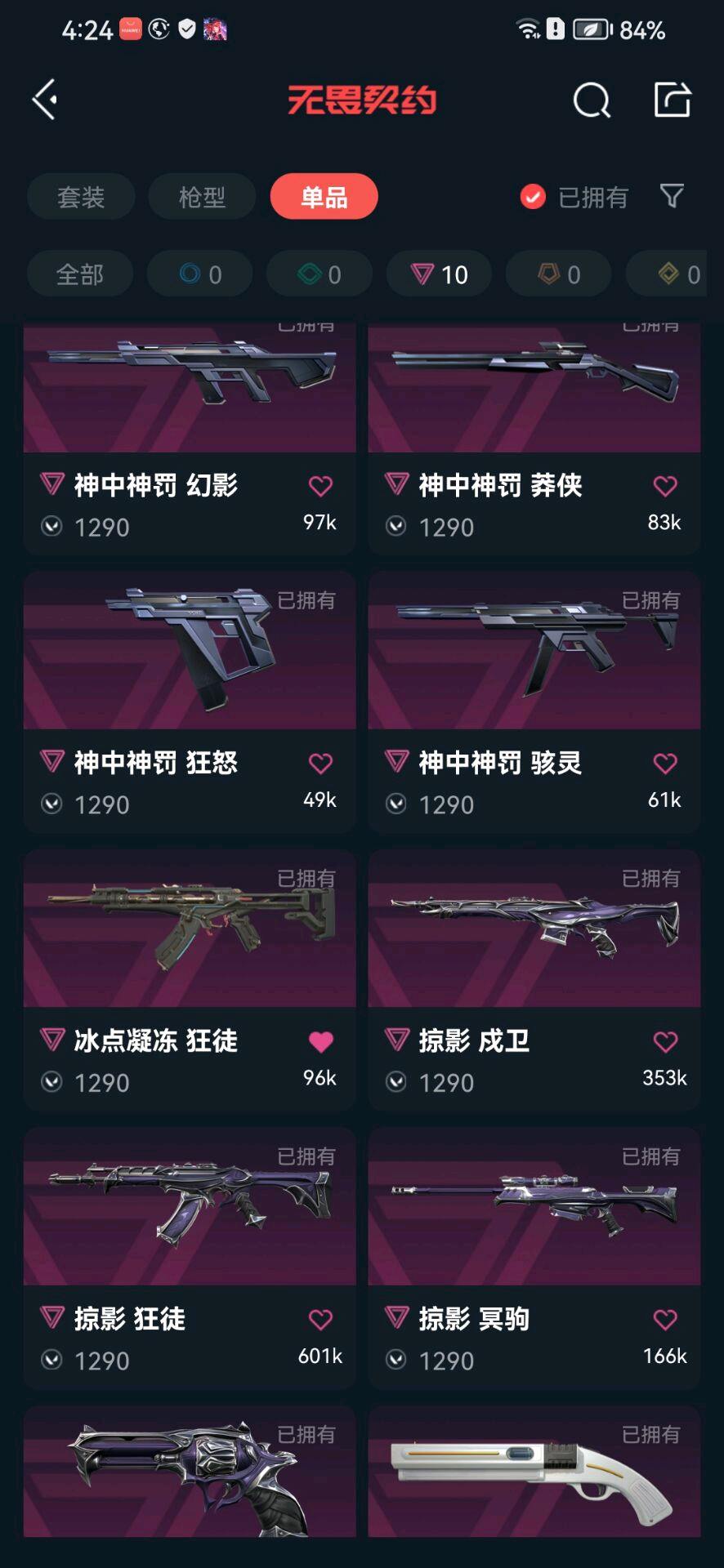Open the search magnifier icon

(592, 100)
